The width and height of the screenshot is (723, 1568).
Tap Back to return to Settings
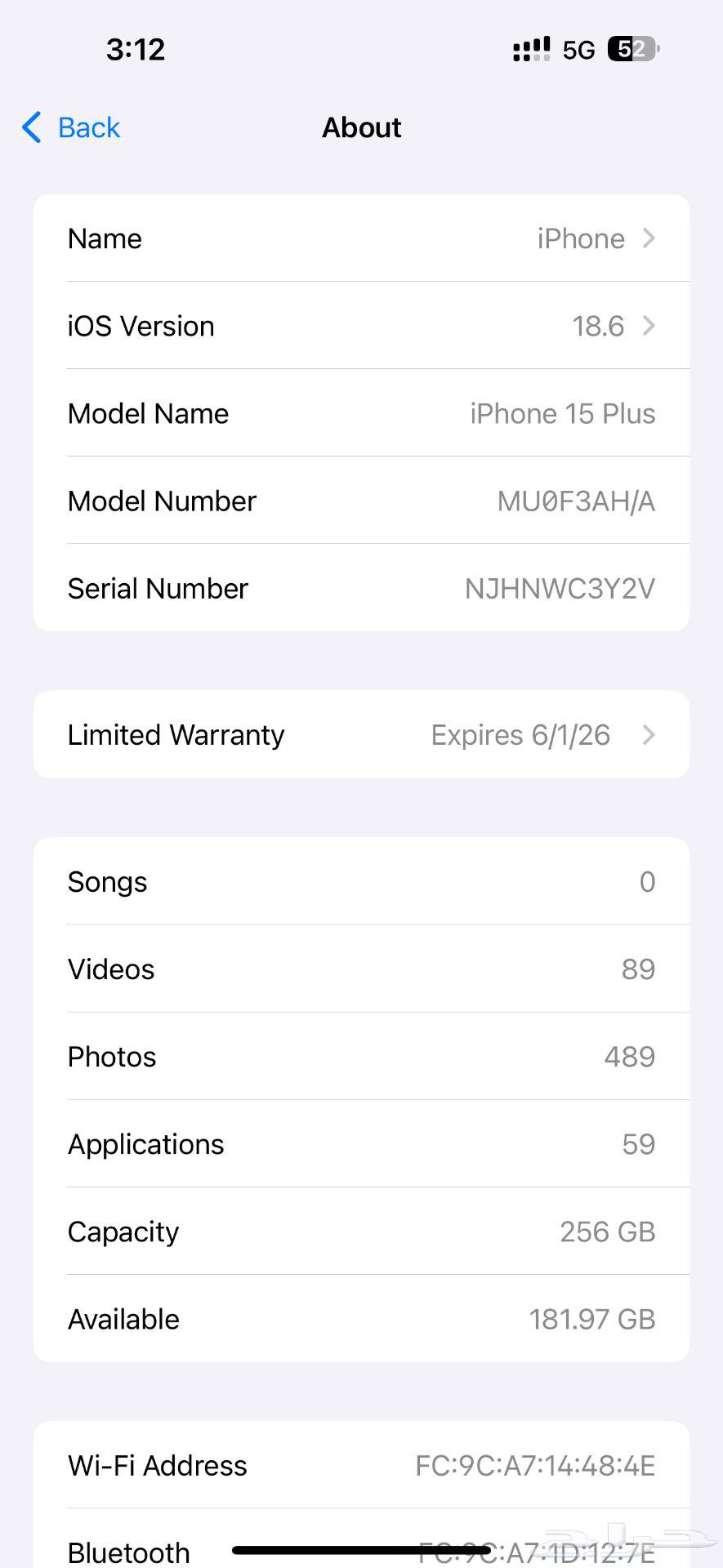point(88,127)
